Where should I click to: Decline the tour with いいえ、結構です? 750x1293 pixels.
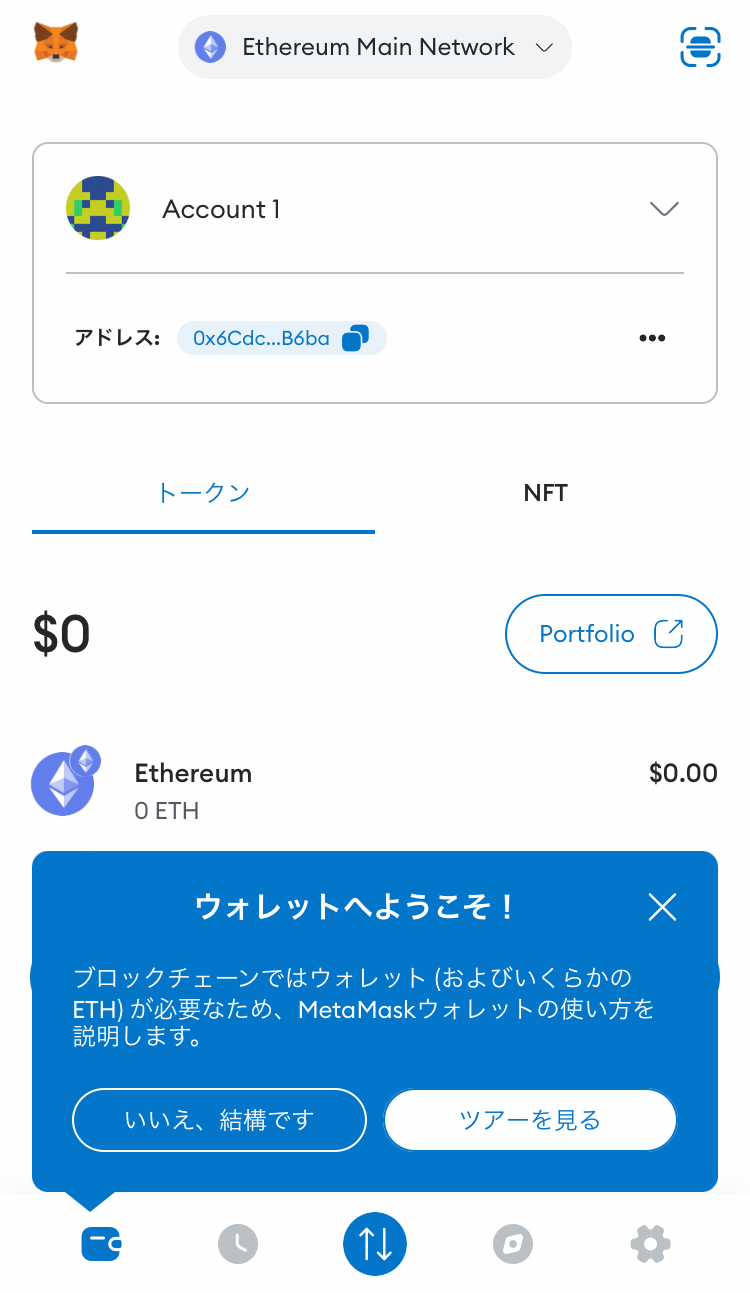point(219,1119)
